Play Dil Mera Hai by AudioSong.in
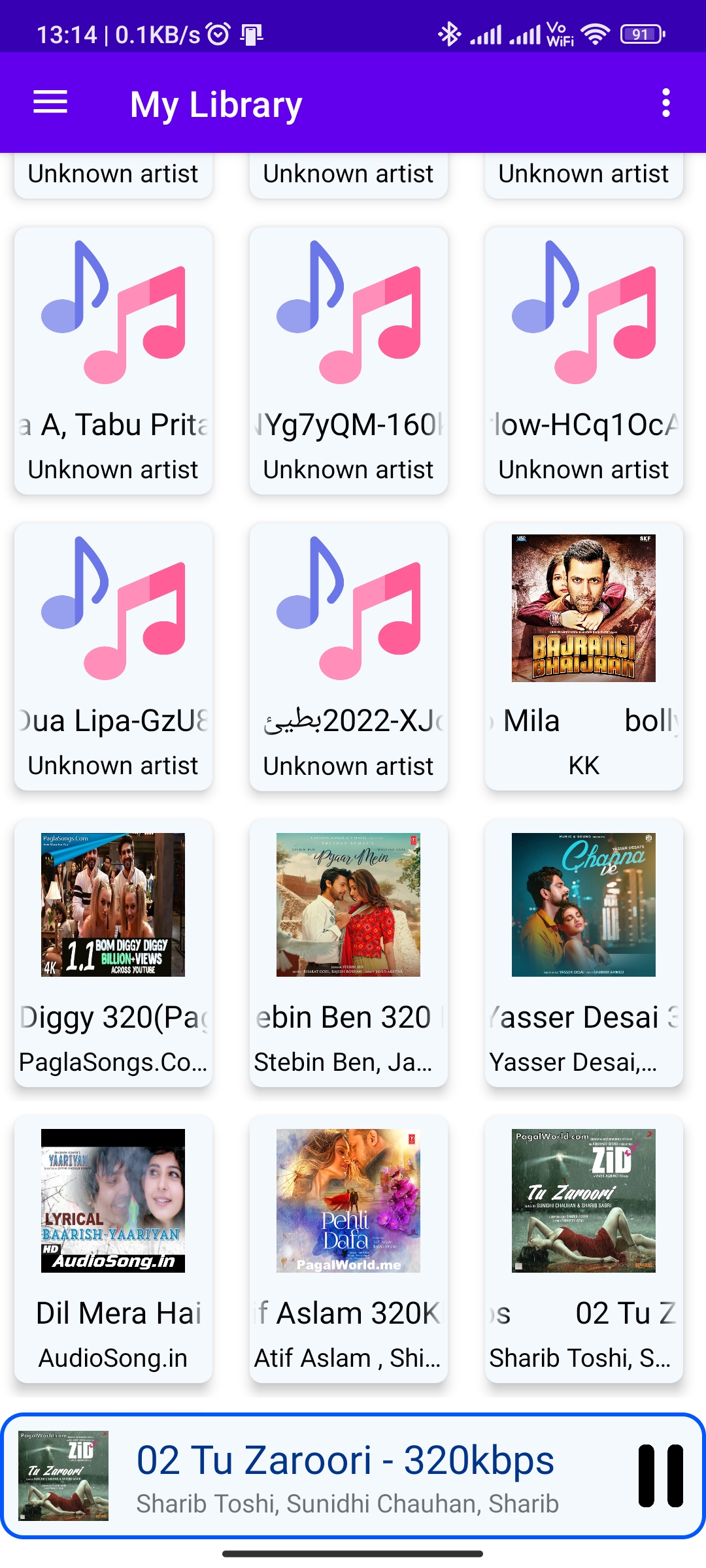This screenshot has height=1568, width=706. [x=113, y=1249]
